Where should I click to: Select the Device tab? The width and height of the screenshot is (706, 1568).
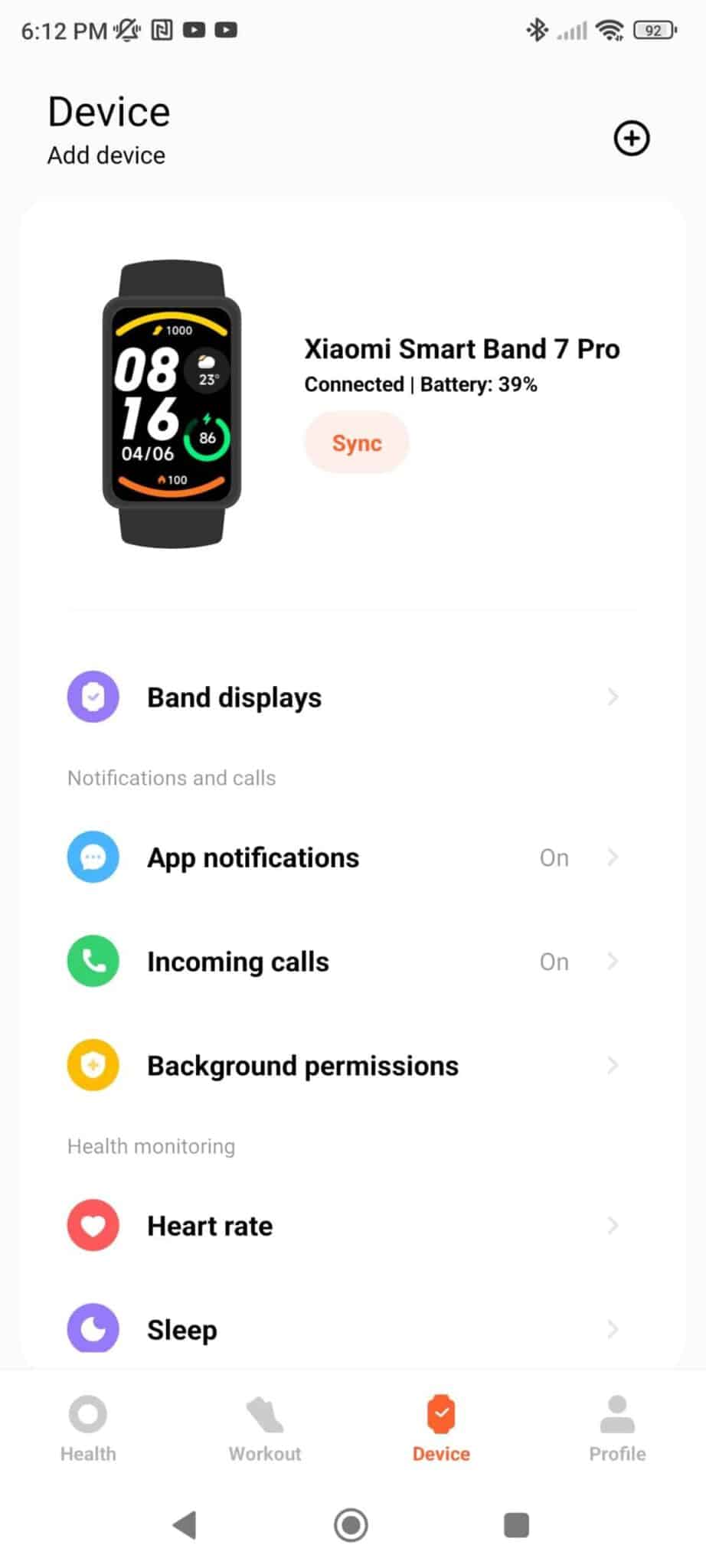click(441, 1429)
